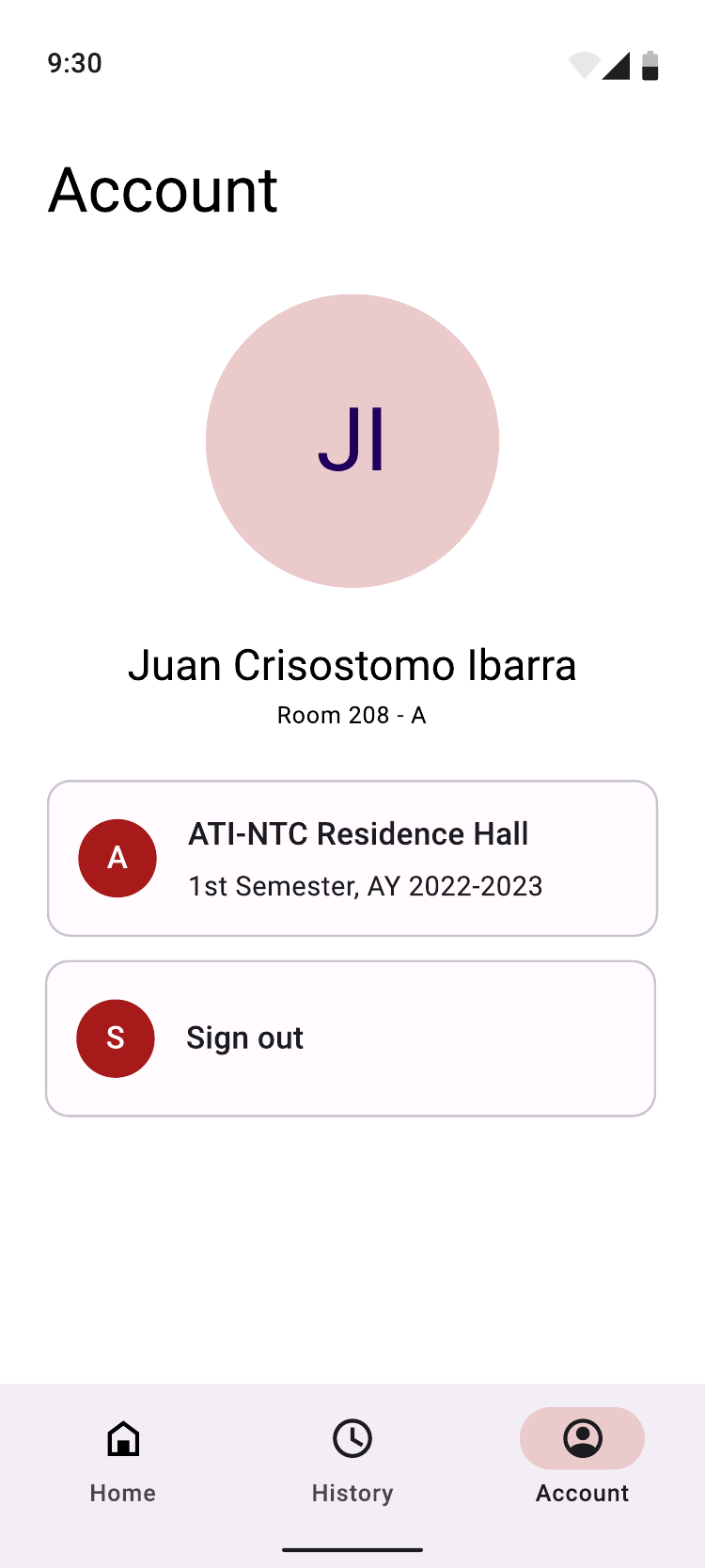Image resolution: width=705 pixels, height=1568 pixels.
Task: Tap Juan Crisostomo Ibarra name text
Action: pos(352,665)
